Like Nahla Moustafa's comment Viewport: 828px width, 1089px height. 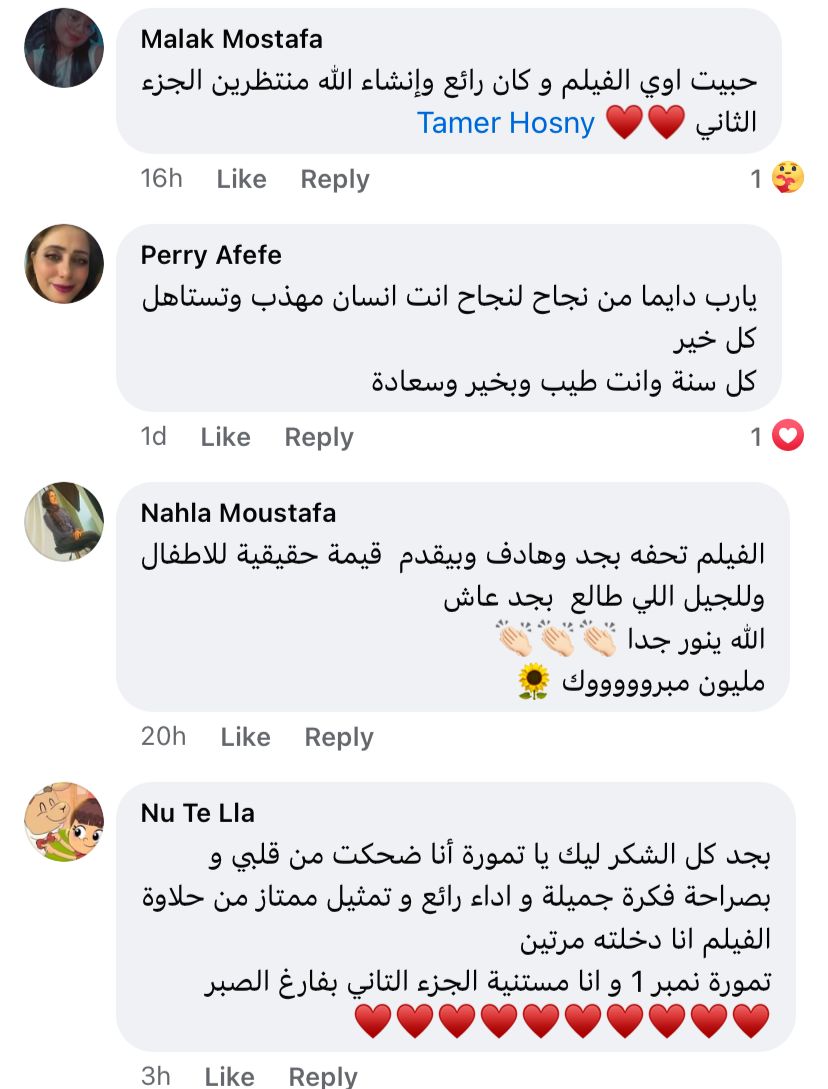[x=245, y=737]
